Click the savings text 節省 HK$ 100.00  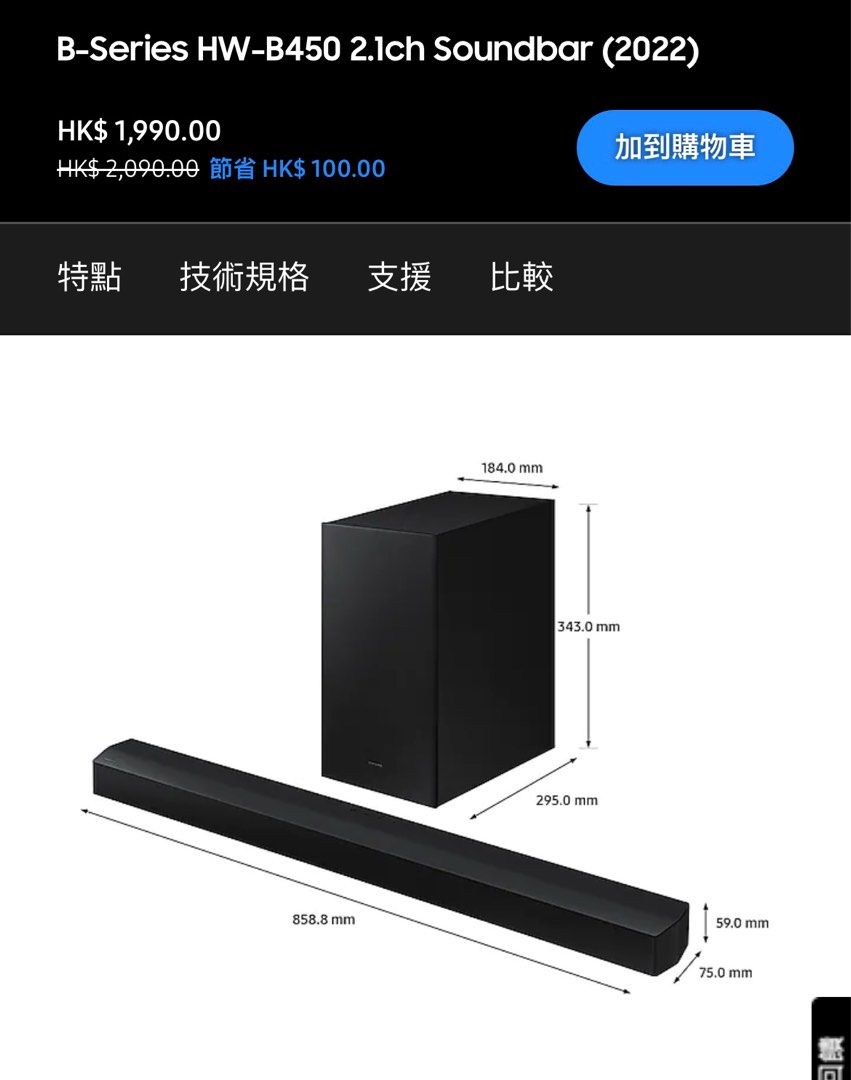297,168
